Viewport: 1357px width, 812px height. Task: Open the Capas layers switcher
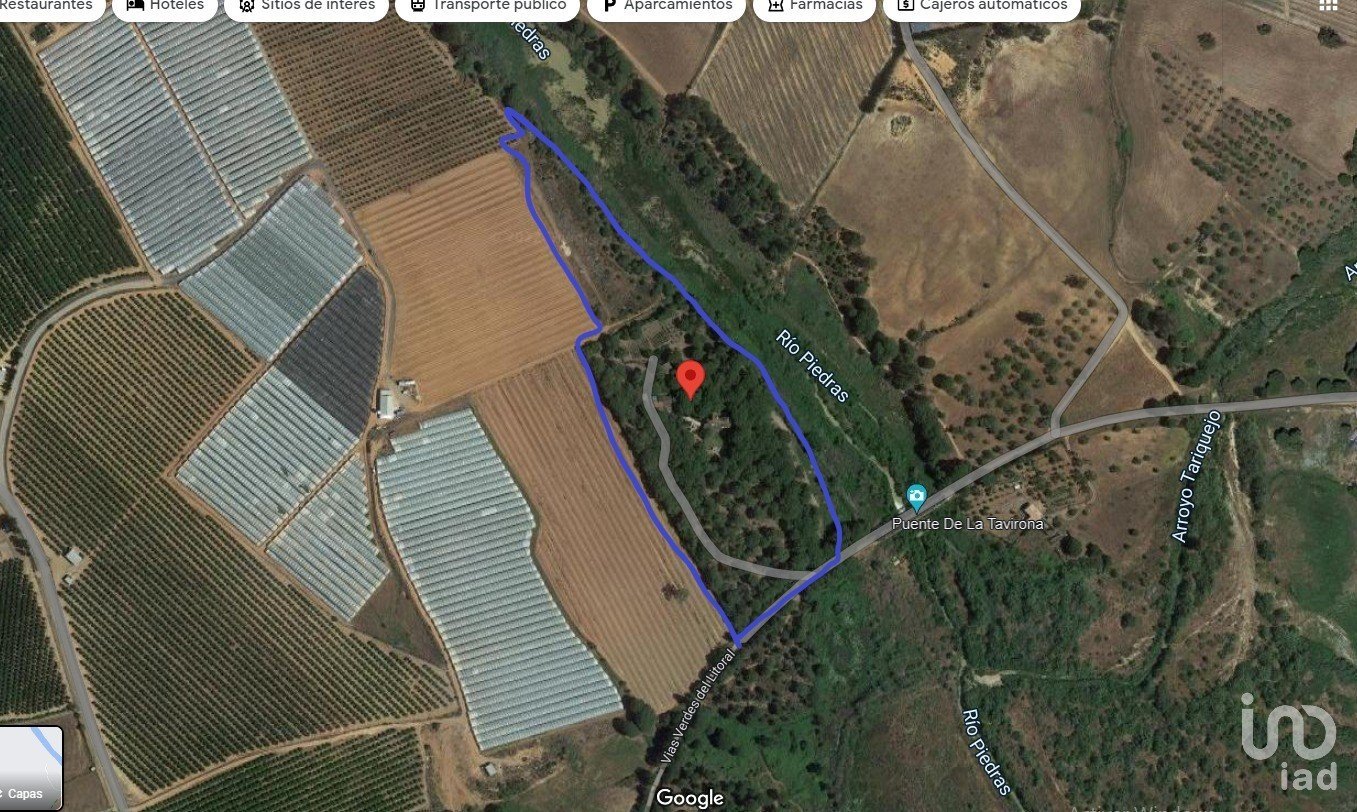tap(31, 767)
